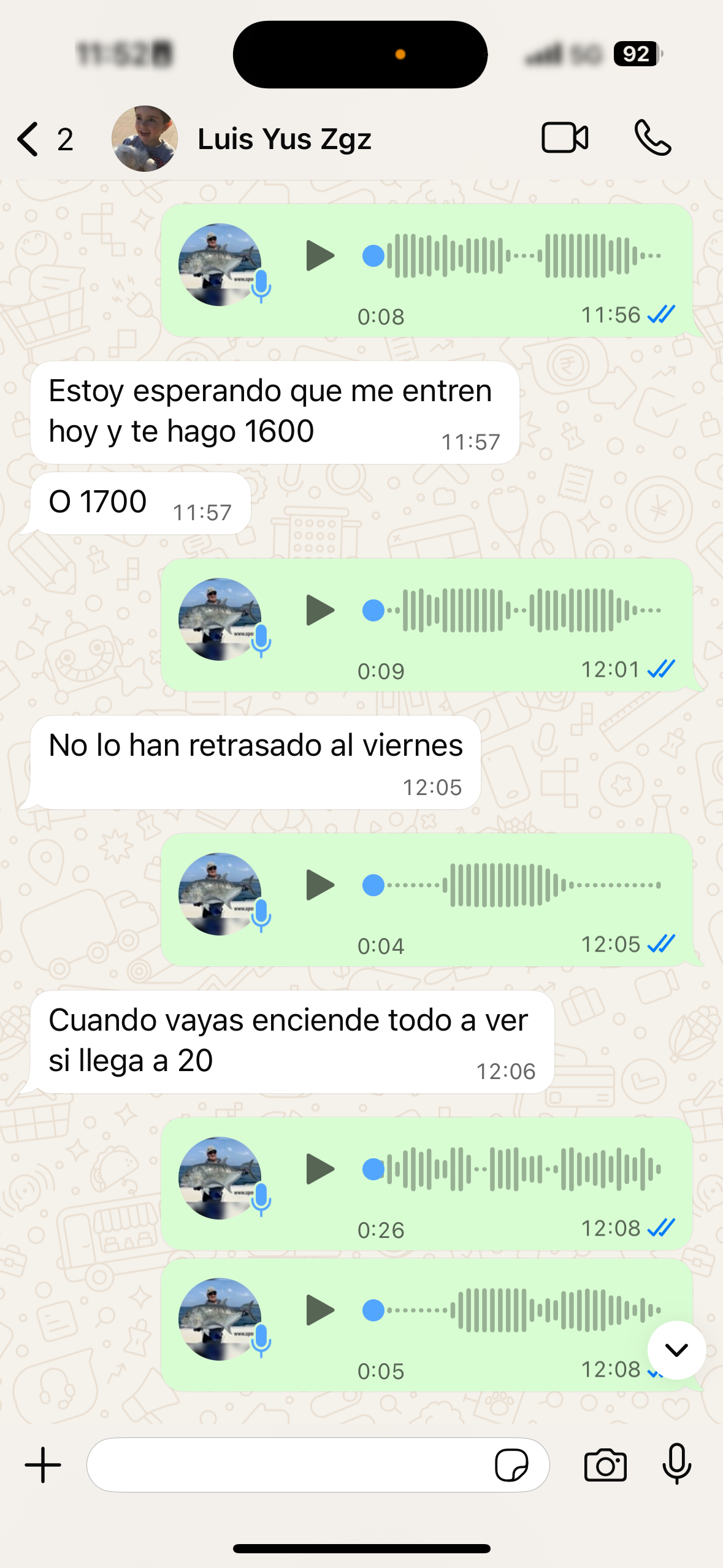723x1568 pixels.
Task: Play the 0:26 voice message
Action: coord(319,1169)
